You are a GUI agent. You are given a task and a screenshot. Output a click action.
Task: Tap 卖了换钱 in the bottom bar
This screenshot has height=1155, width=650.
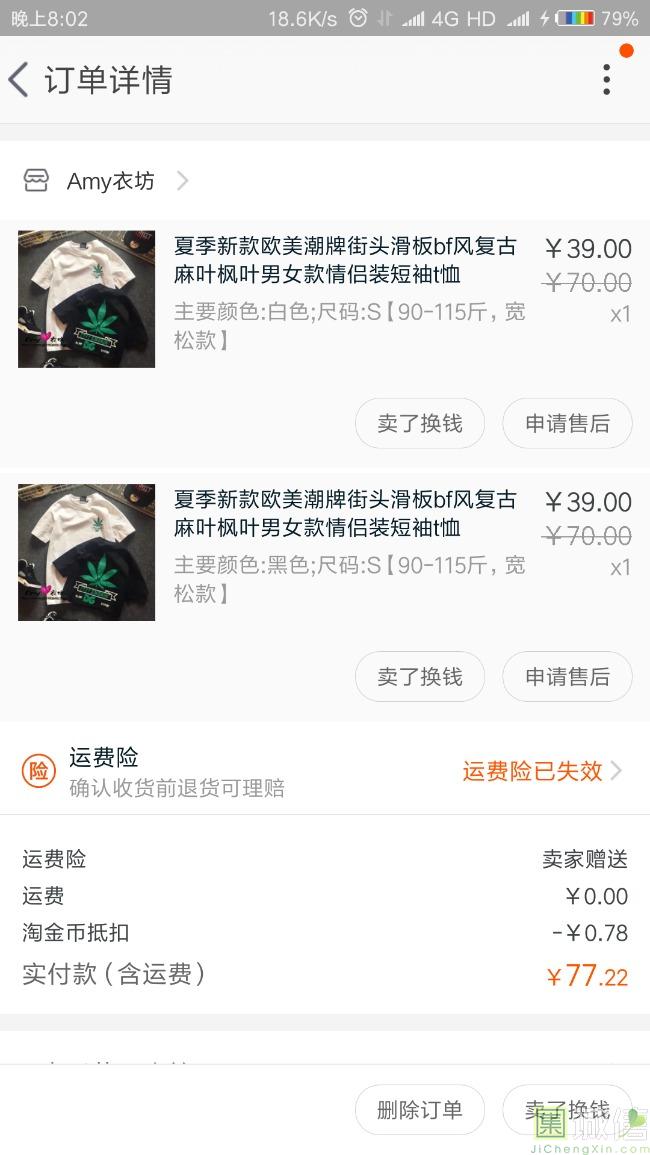tap(567, 1109)
